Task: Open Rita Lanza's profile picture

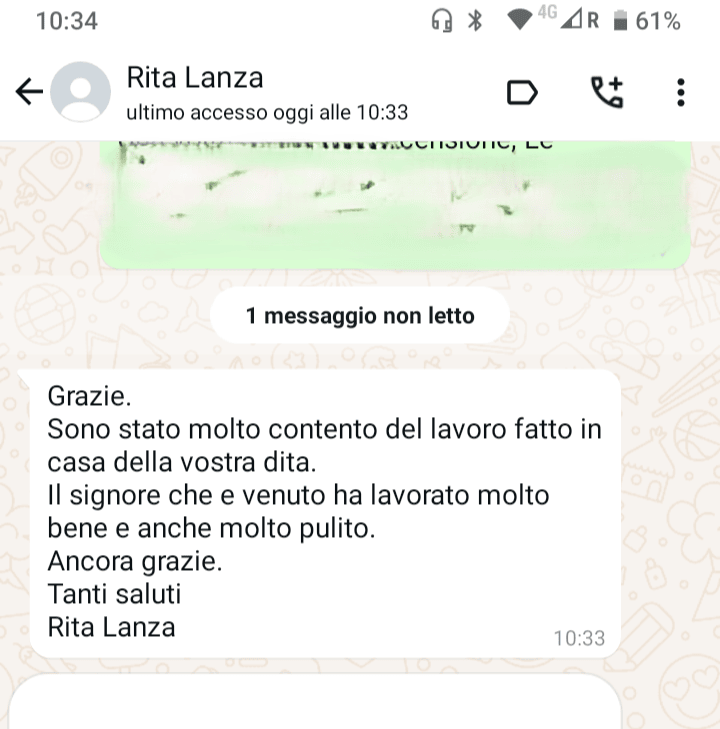Action: click(x=80, y=93)
